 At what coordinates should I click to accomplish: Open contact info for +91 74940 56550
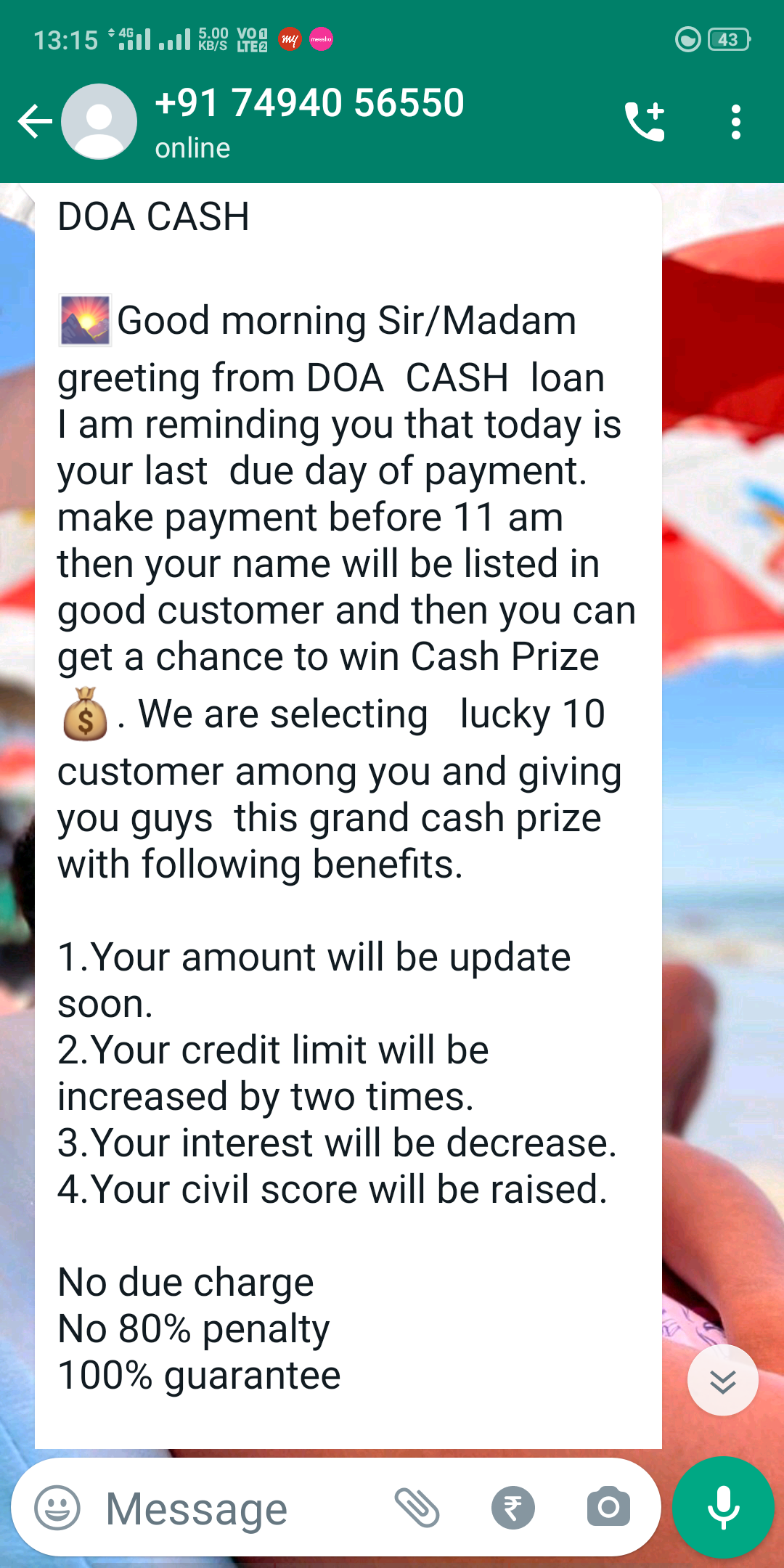click(309, 120)
